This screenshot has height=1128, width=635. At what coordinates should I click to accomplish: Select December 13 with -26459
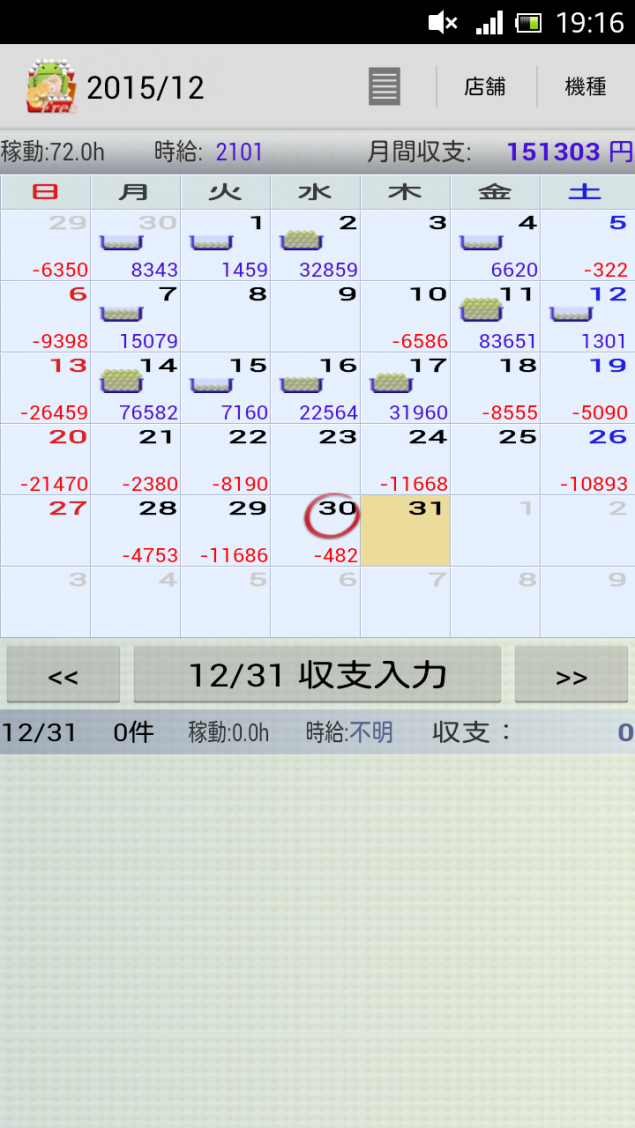coord(45,388)
